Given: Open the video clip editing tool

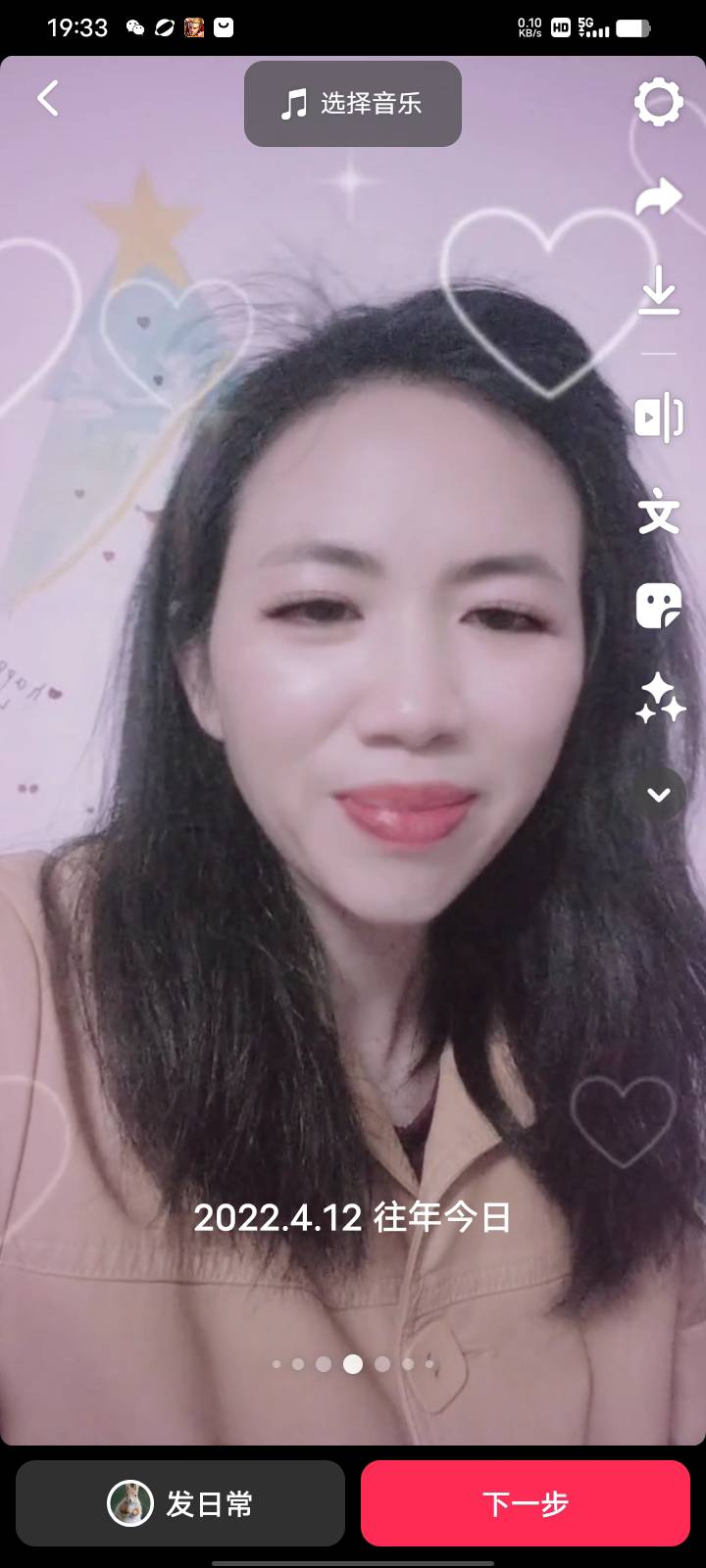Looking at the screenshot, I should click(658, 418).
